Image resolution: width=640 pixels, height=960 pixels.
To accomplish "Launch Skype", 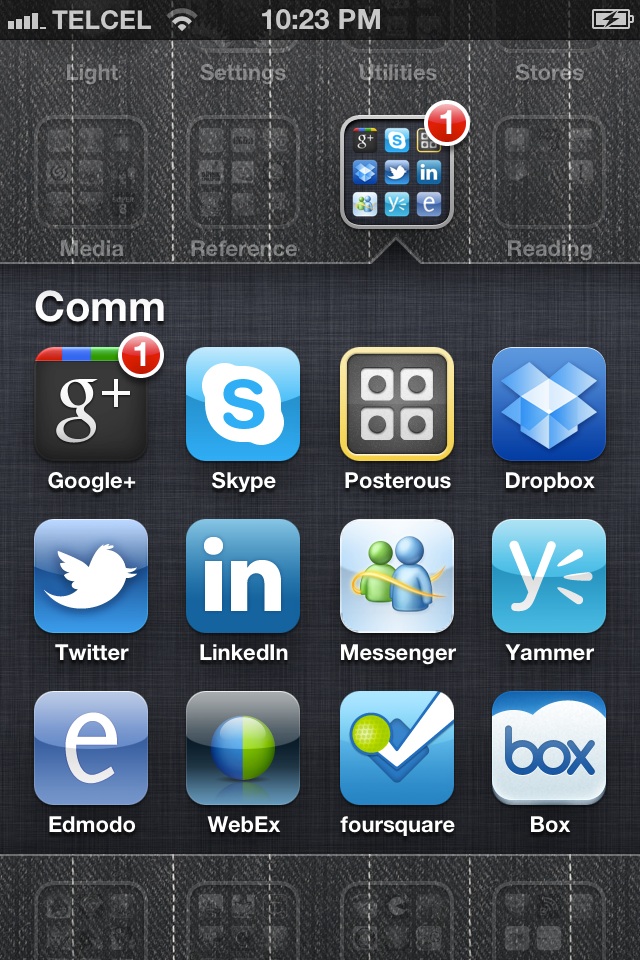I will coord(243,404).
